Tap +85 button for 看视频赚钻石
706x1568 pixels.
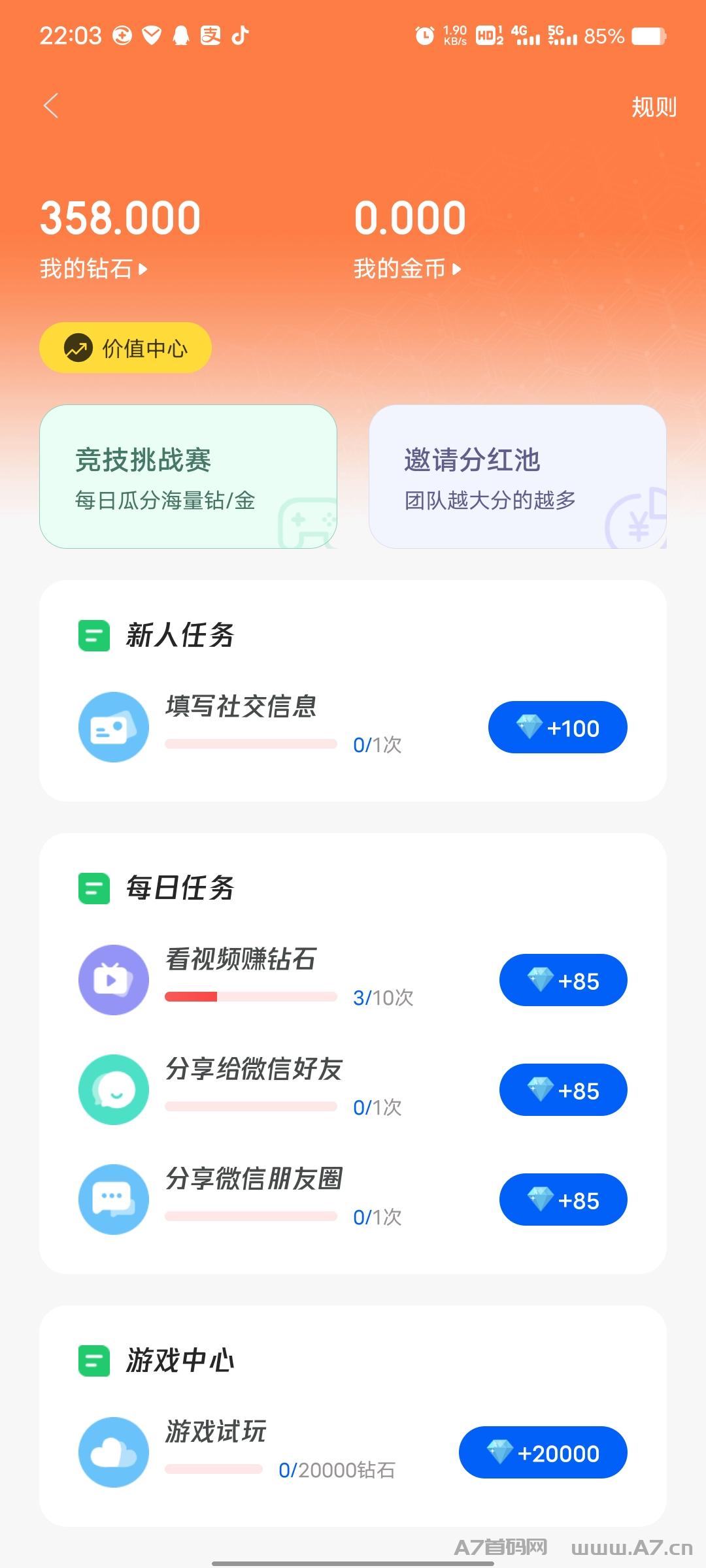(x=563, y=980)
